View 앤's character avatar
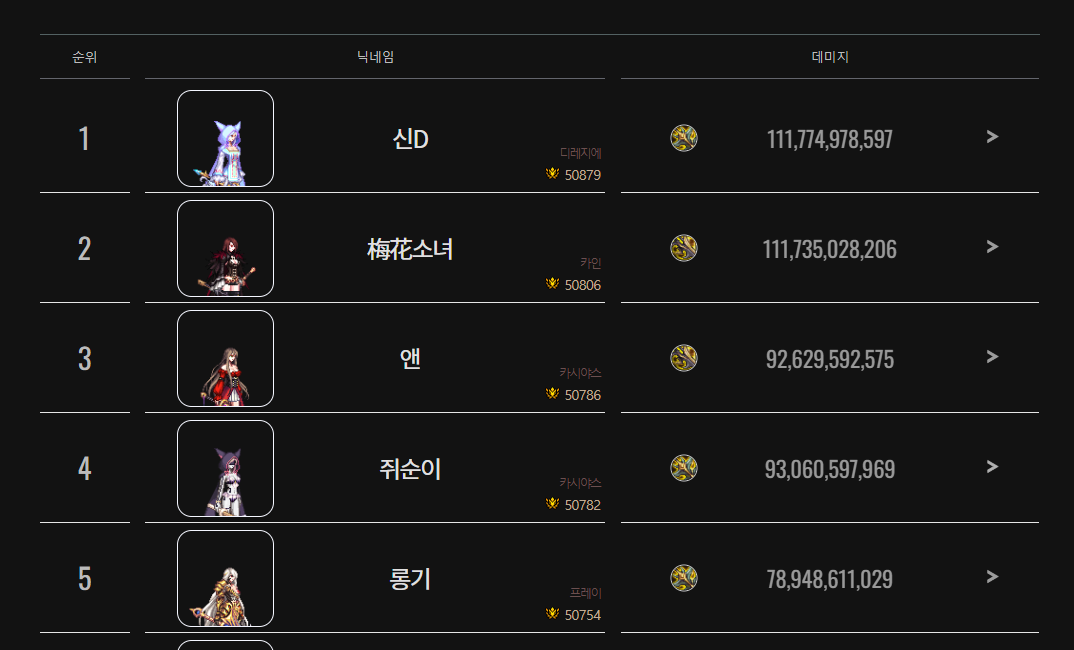This screenshot has height=650, width=1074. click(225, 359)
